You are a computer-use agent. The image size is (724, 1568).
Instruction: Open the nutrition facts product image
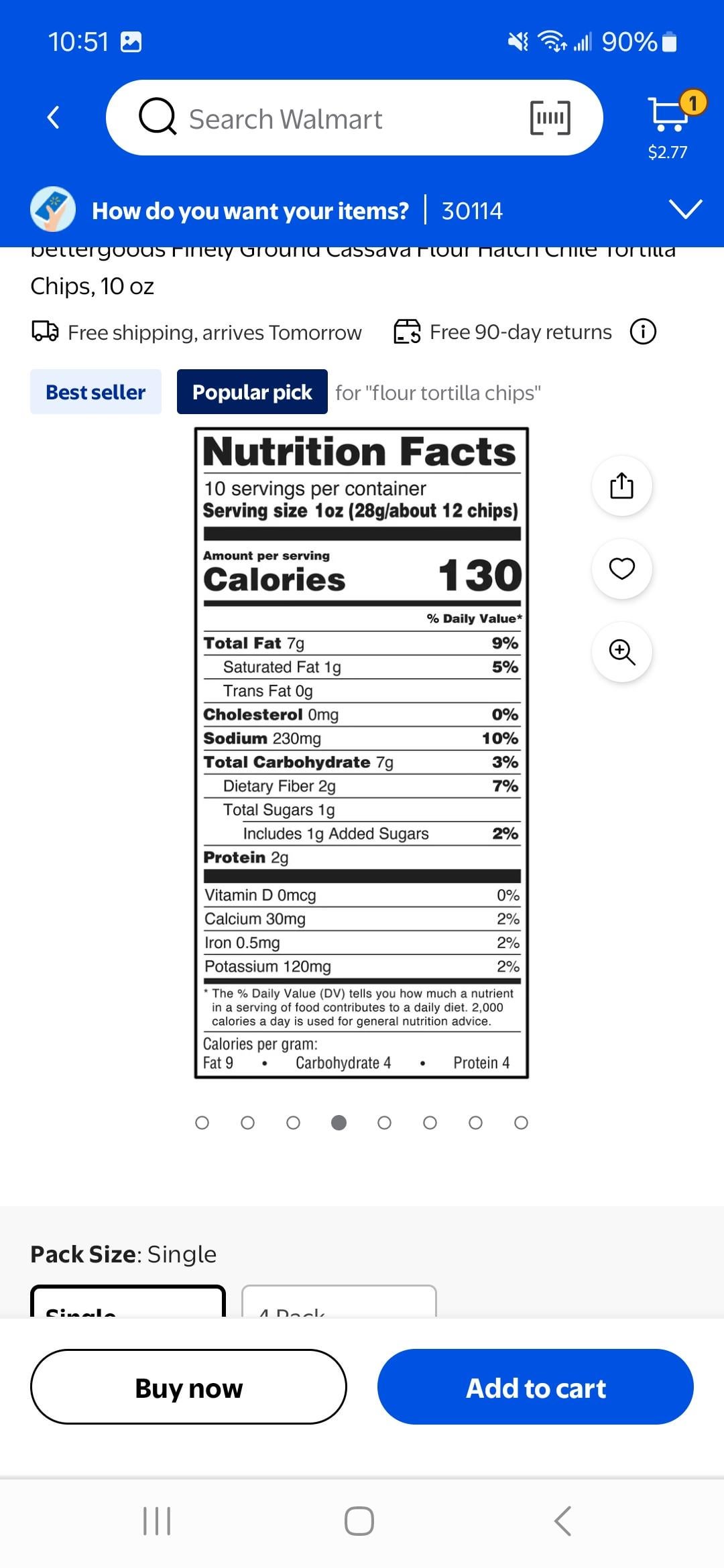point(361,753)
